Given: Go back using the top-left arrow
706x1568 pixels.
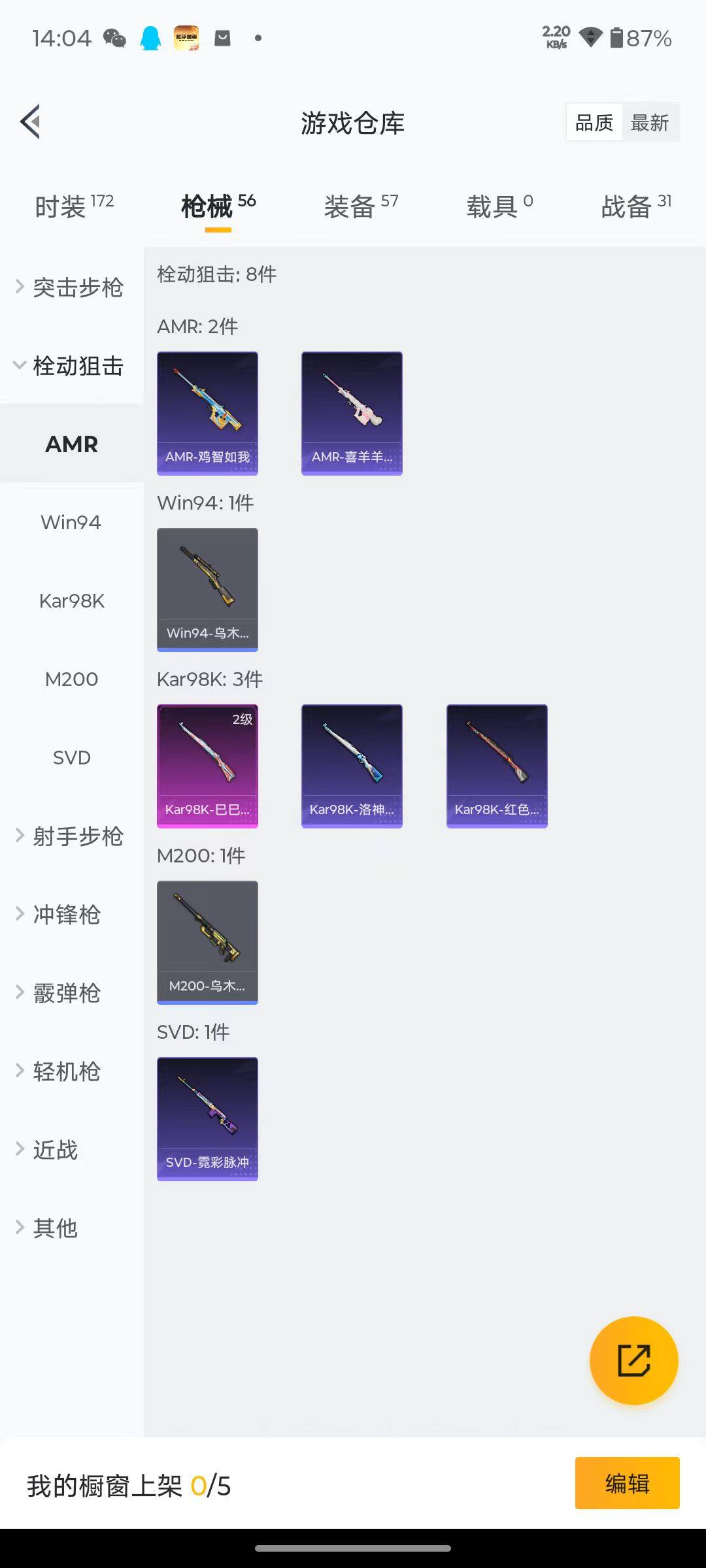Looking at the screenshot, I should 30,122.
